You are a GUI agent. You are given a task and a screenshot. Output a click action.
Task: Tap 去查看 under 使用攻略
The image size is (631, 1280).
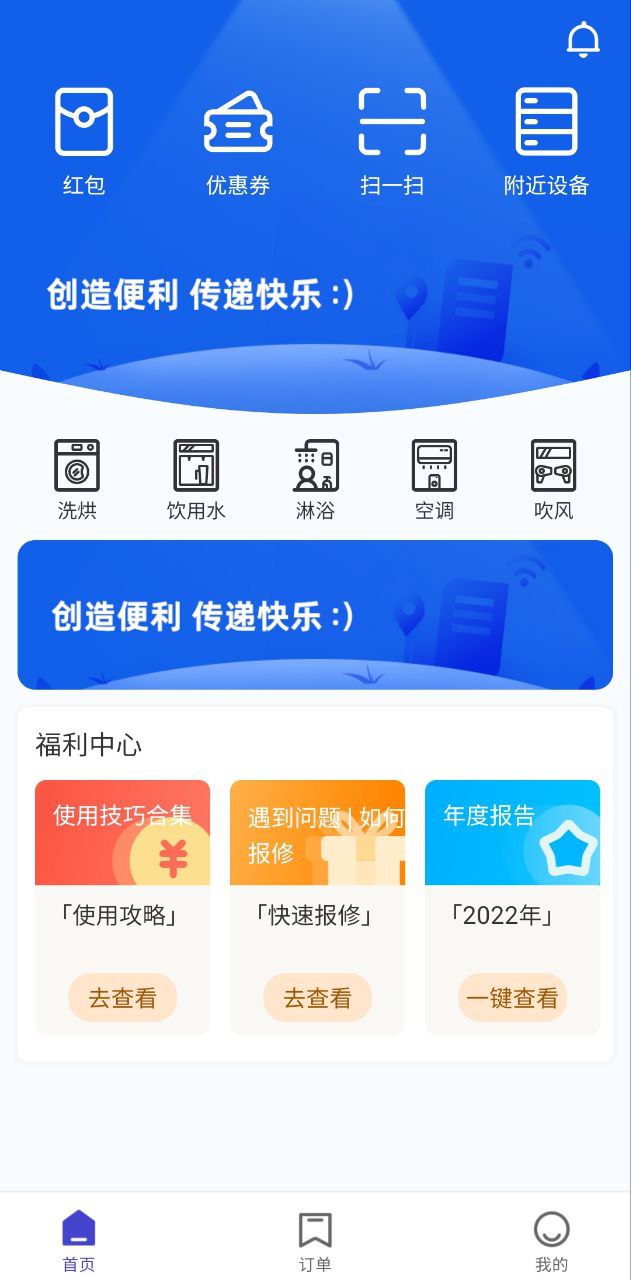click(122, 998)
